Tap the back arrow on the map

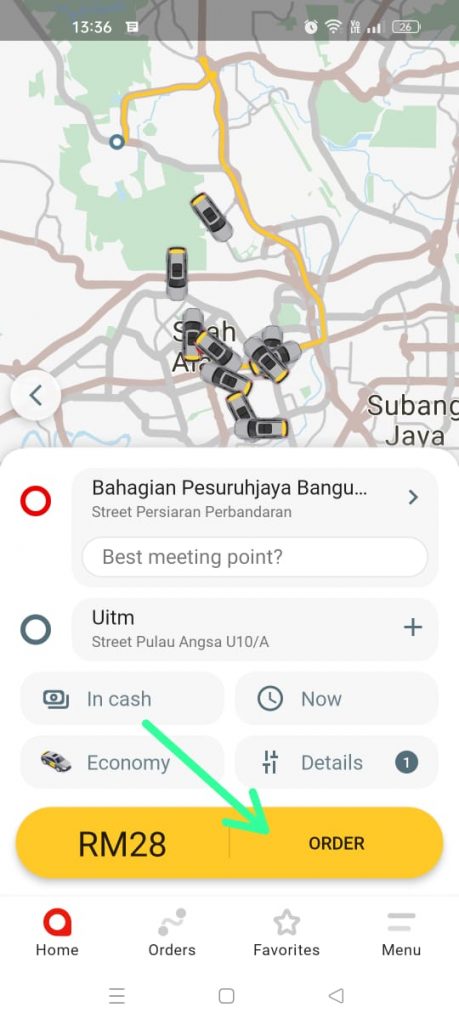pos(36,395)
